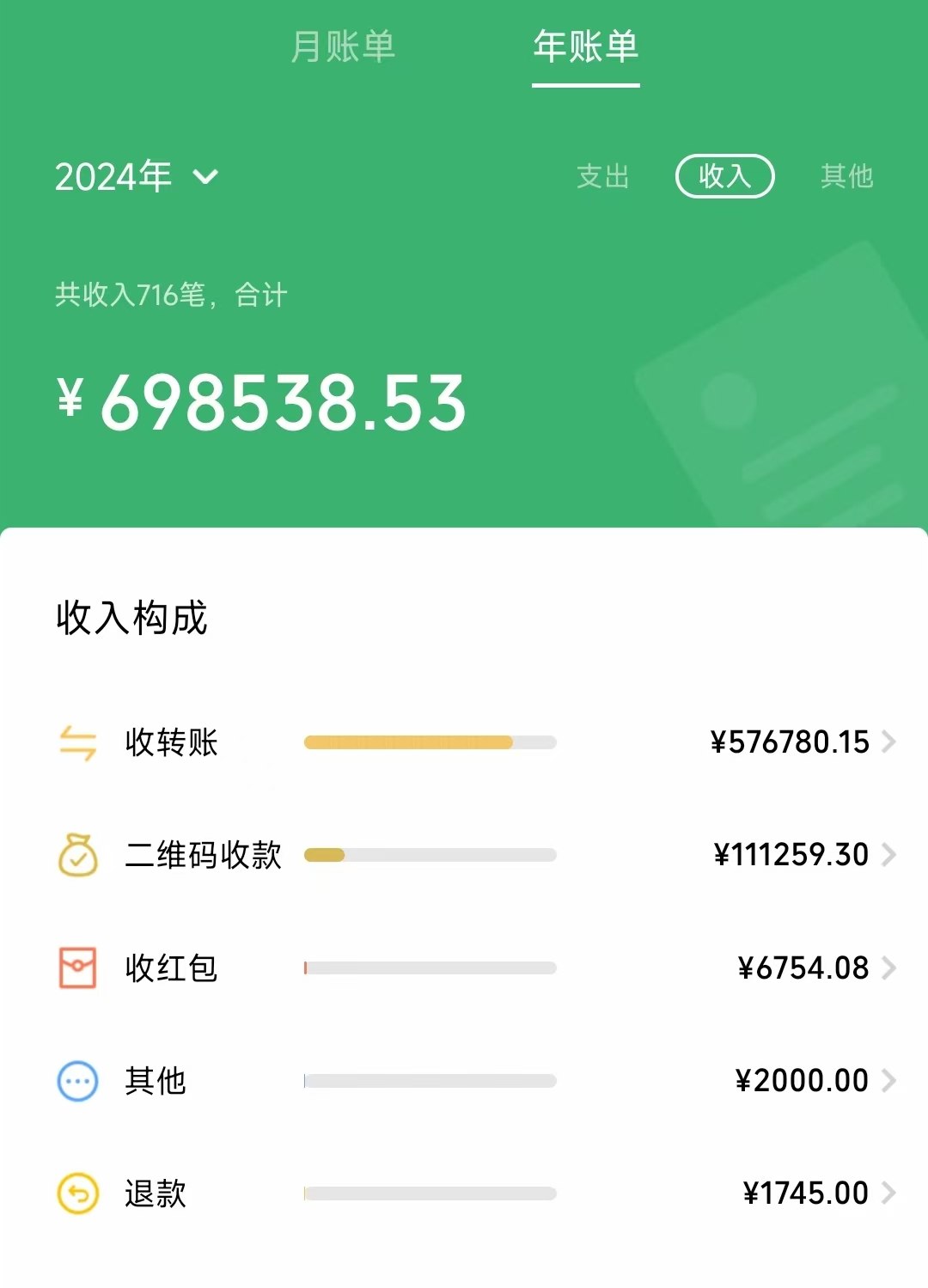The width and height of the screenshot is (928, 1288).
Task: Enable the 收入 income filter
Action: [724, 176]
